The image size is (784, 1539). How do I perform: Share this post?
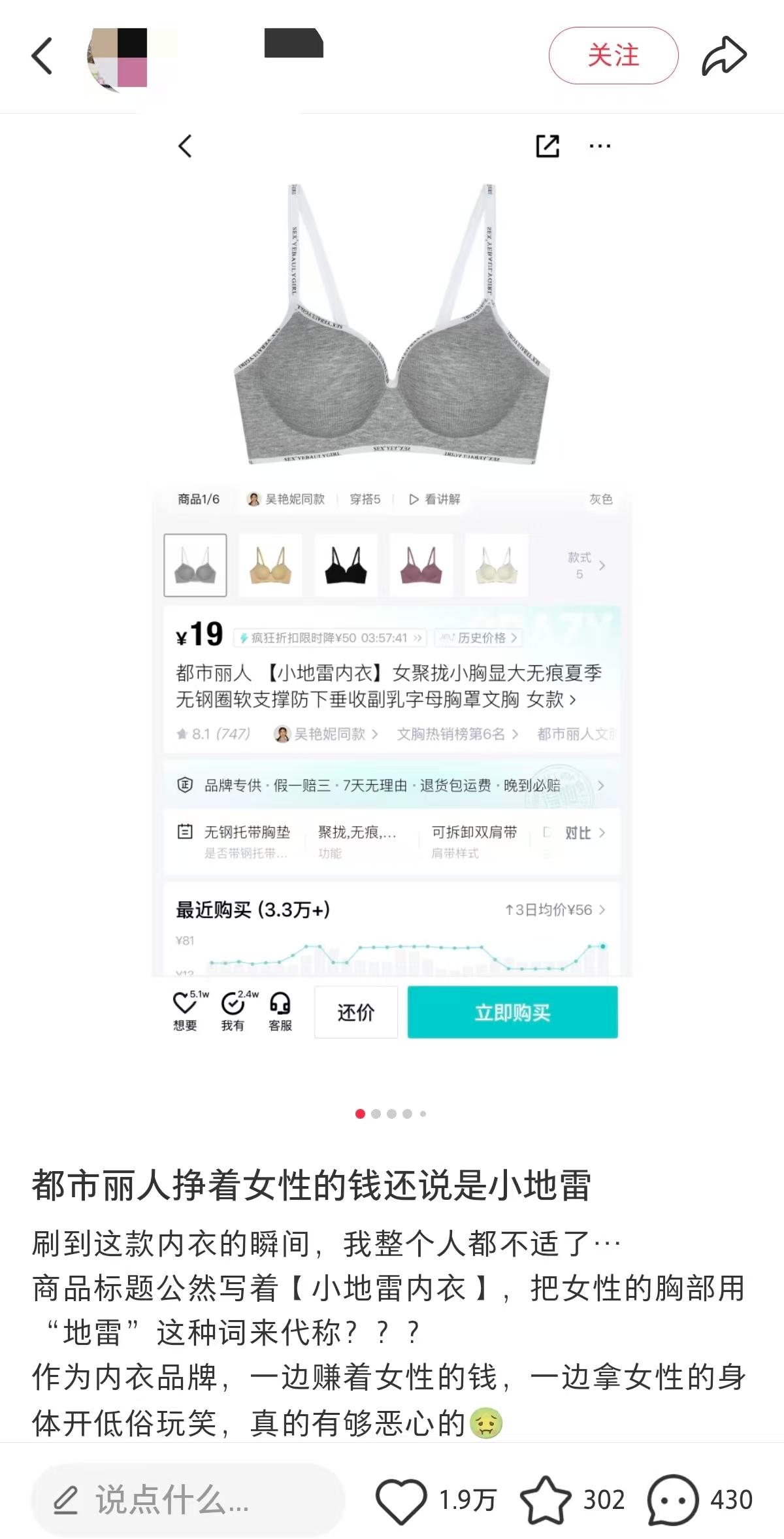pos(724,56)
